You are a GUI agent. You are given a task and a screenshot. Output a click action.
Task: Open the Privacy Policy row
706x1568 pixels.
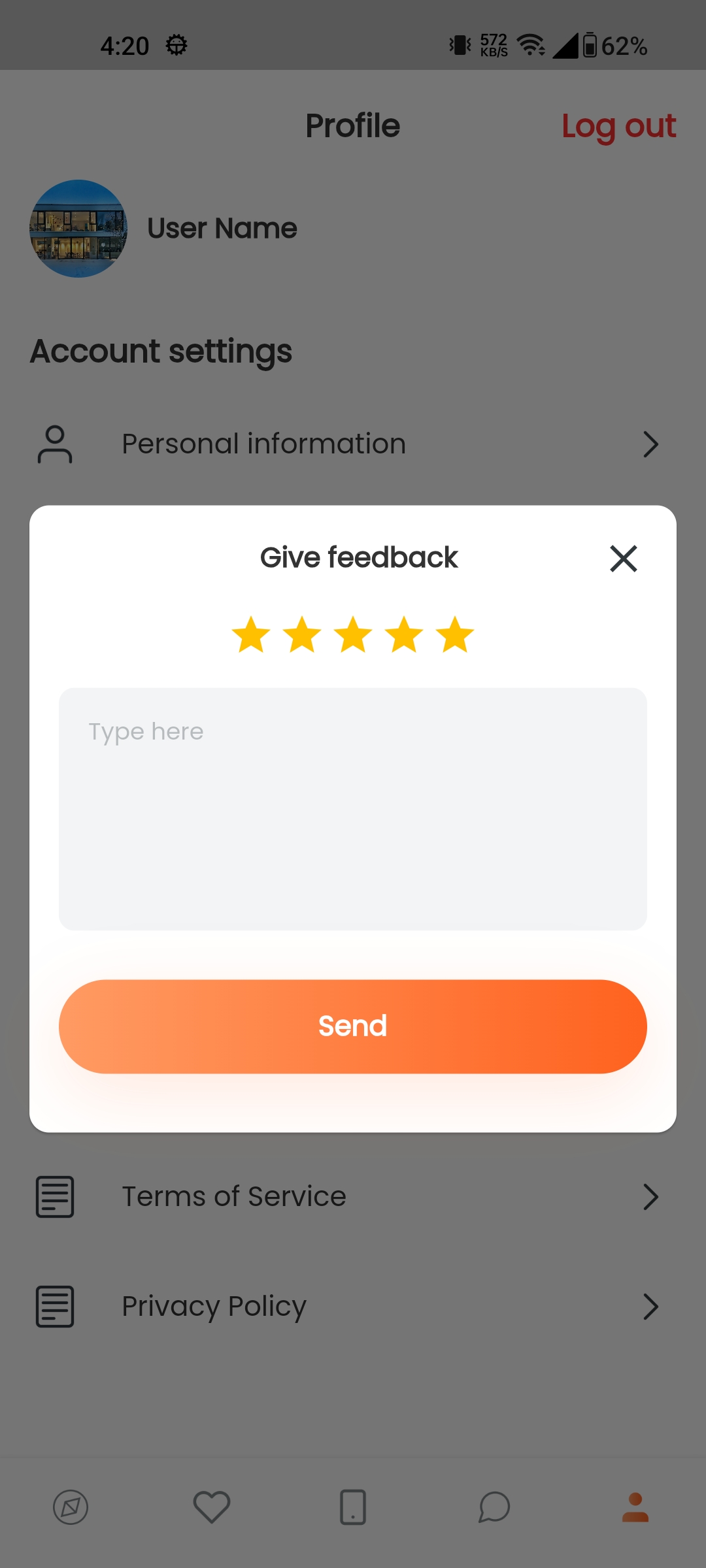pyautogui.click(x=353, y=1307)
